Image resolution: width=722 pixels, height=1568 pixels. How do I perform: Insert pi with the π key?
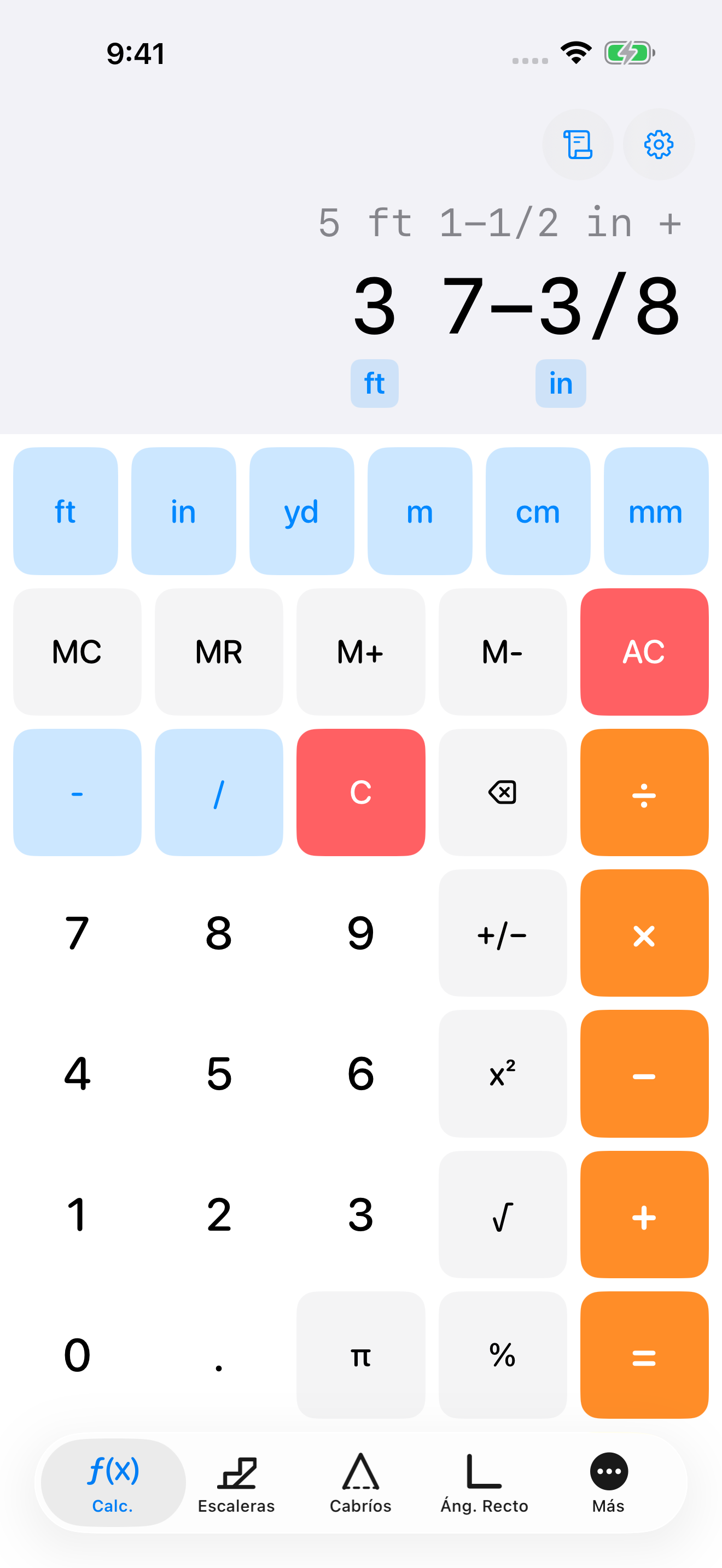[x=360, y=1355]
